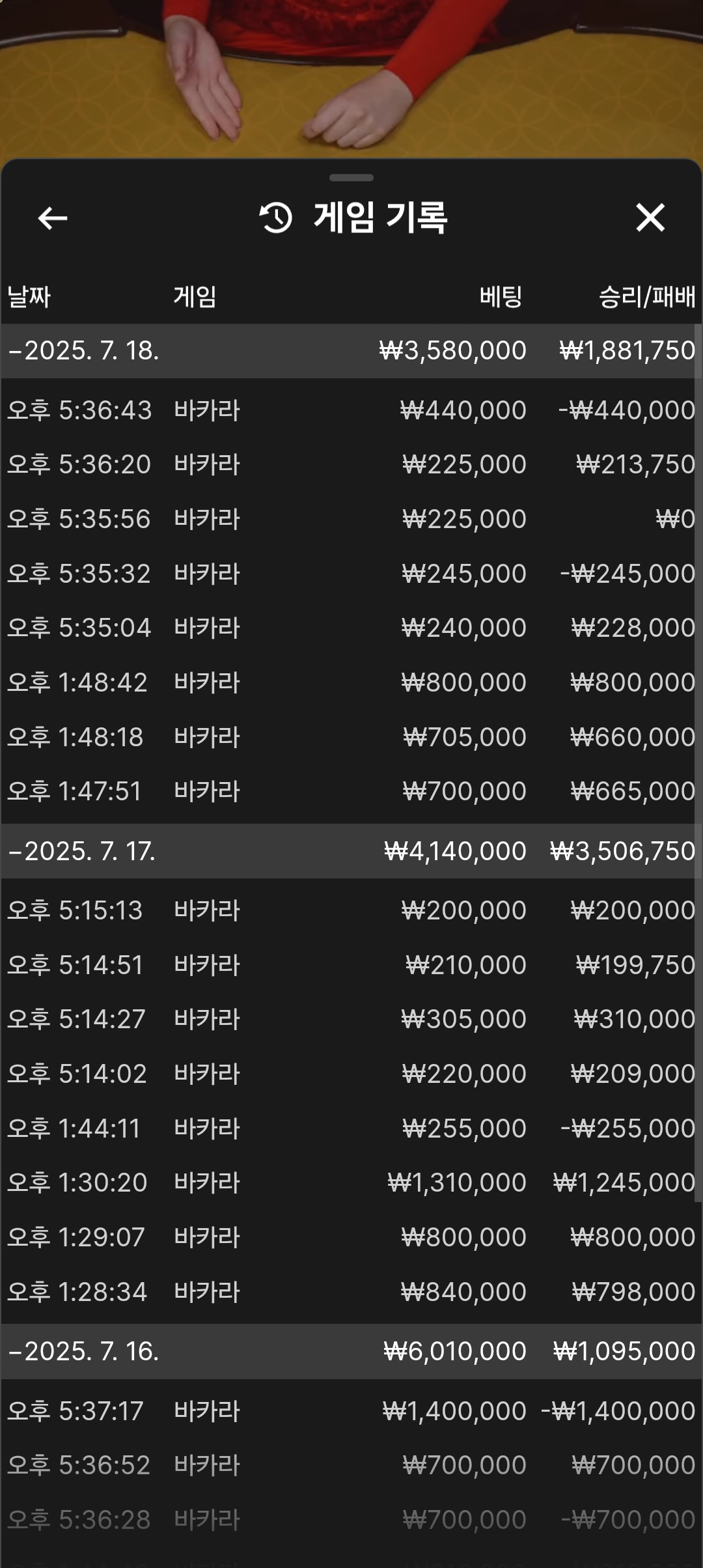Collapse the 2025. 7. 18. date group
Screen dimensions: 703x1568
351,351
